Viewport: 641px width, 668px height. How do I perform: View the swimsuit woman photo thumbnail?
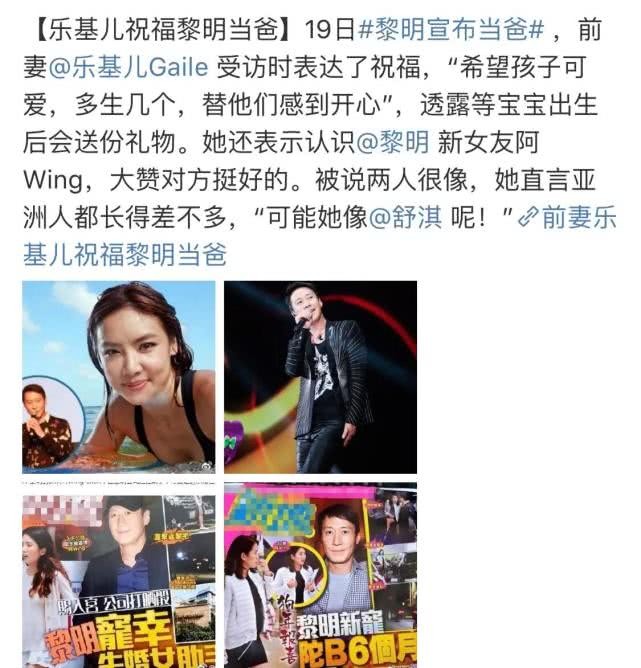tap(119, 375)
